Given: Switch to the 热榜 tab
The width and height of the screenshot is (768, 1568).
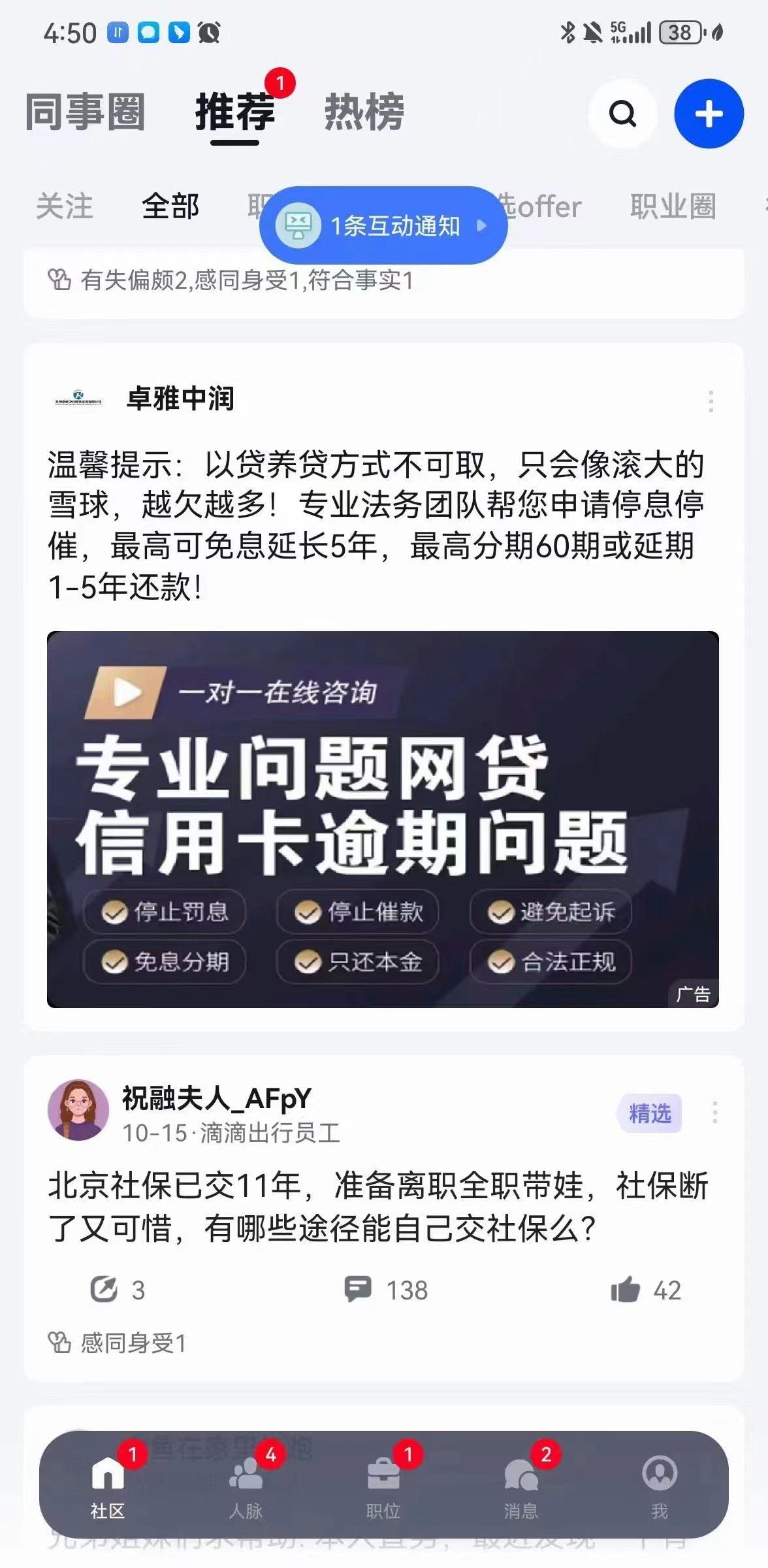Looking at the screenshot, I should click(x=364, y=112).
